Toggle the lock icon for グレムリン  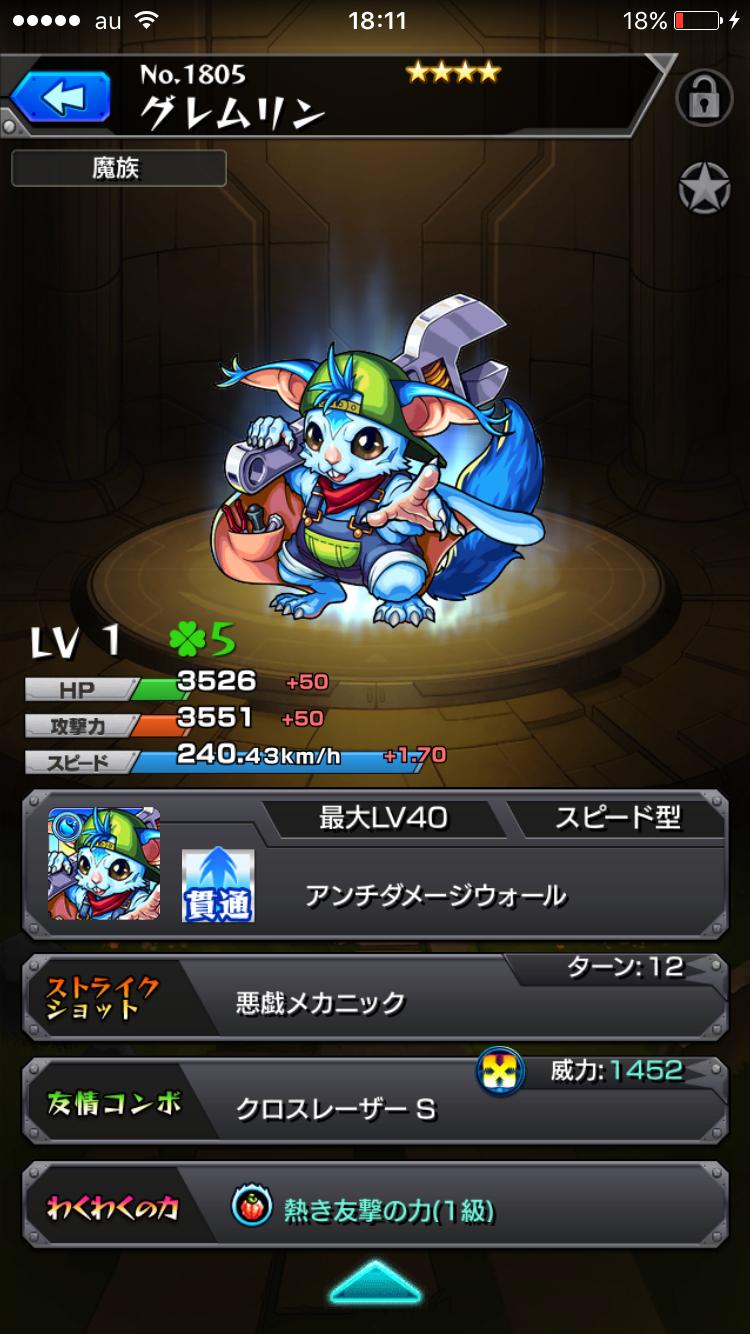(704, 99)
